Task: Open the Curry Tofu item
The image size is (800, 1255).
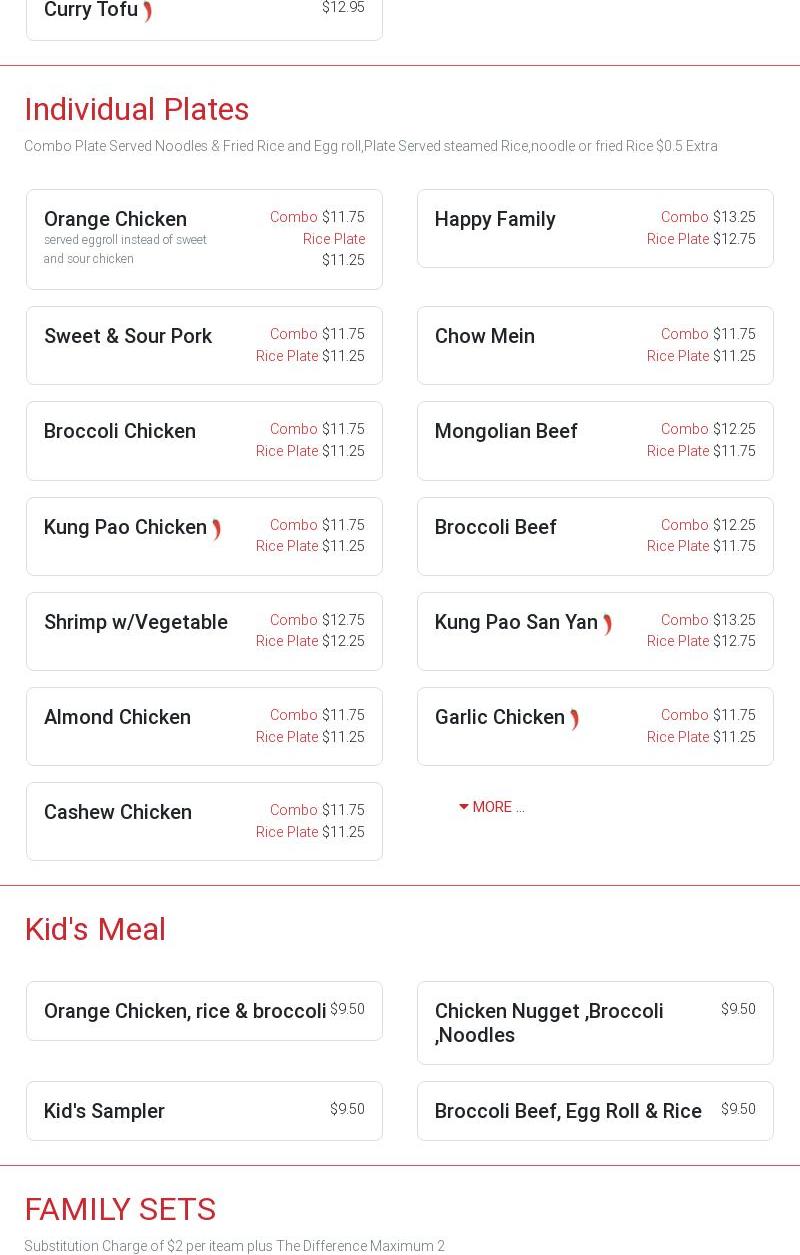Action: [91, 10]
